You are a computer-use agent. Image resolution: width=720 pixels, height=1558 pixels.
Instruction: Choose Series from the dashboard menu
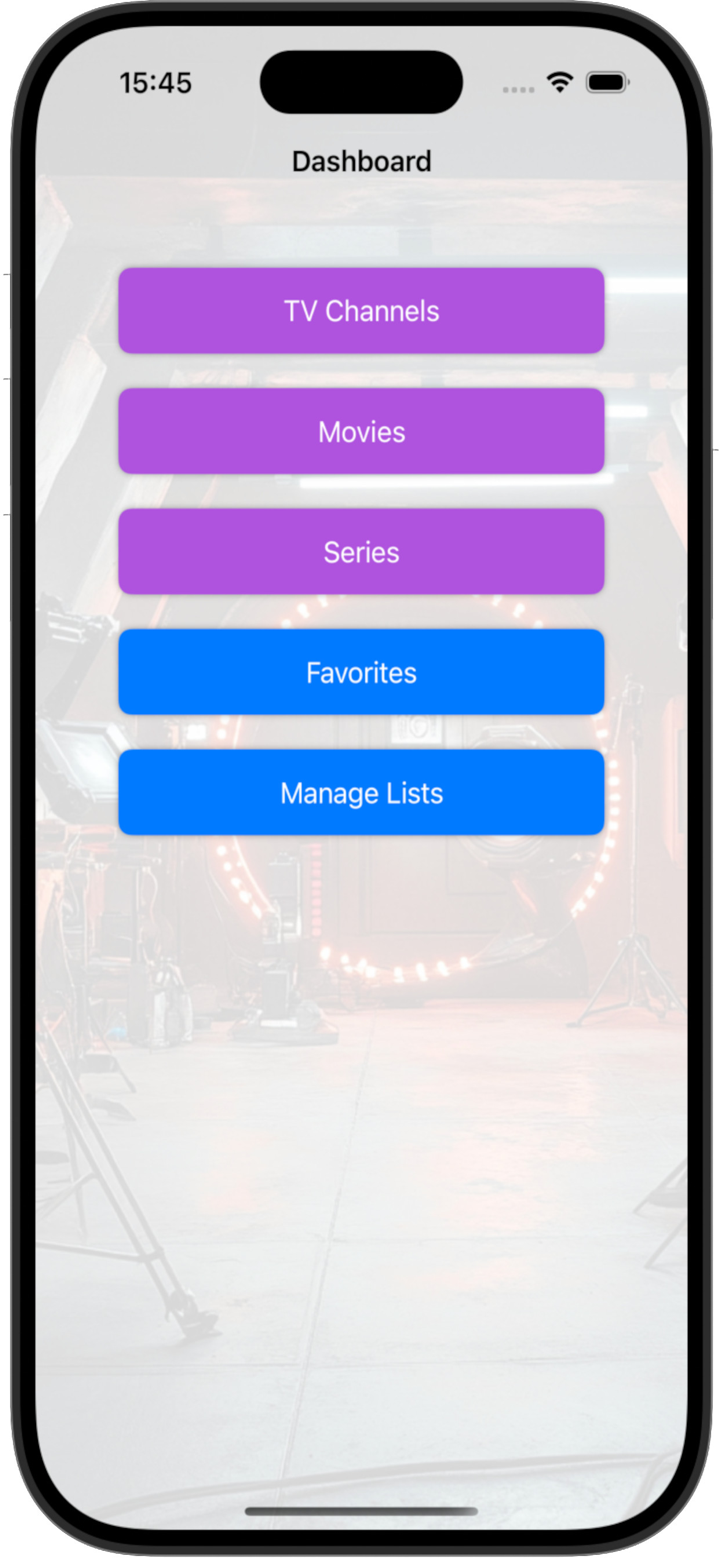point(361,551)
